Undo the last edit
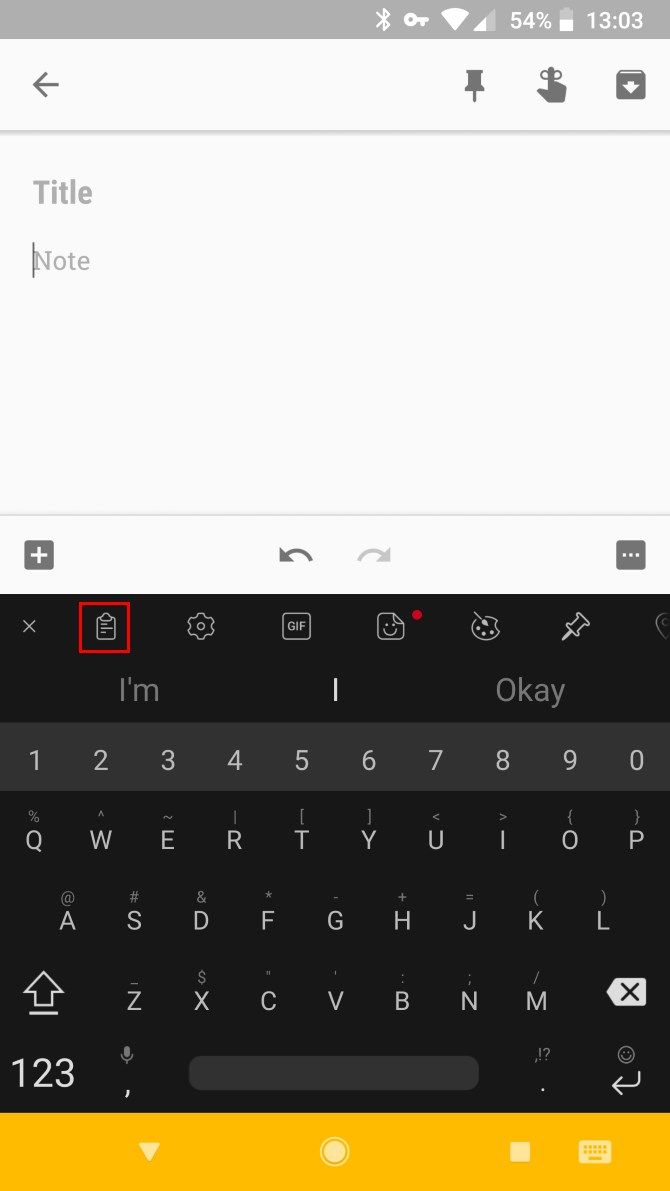This screenshot has height=1191, width=670. (296, 555)
